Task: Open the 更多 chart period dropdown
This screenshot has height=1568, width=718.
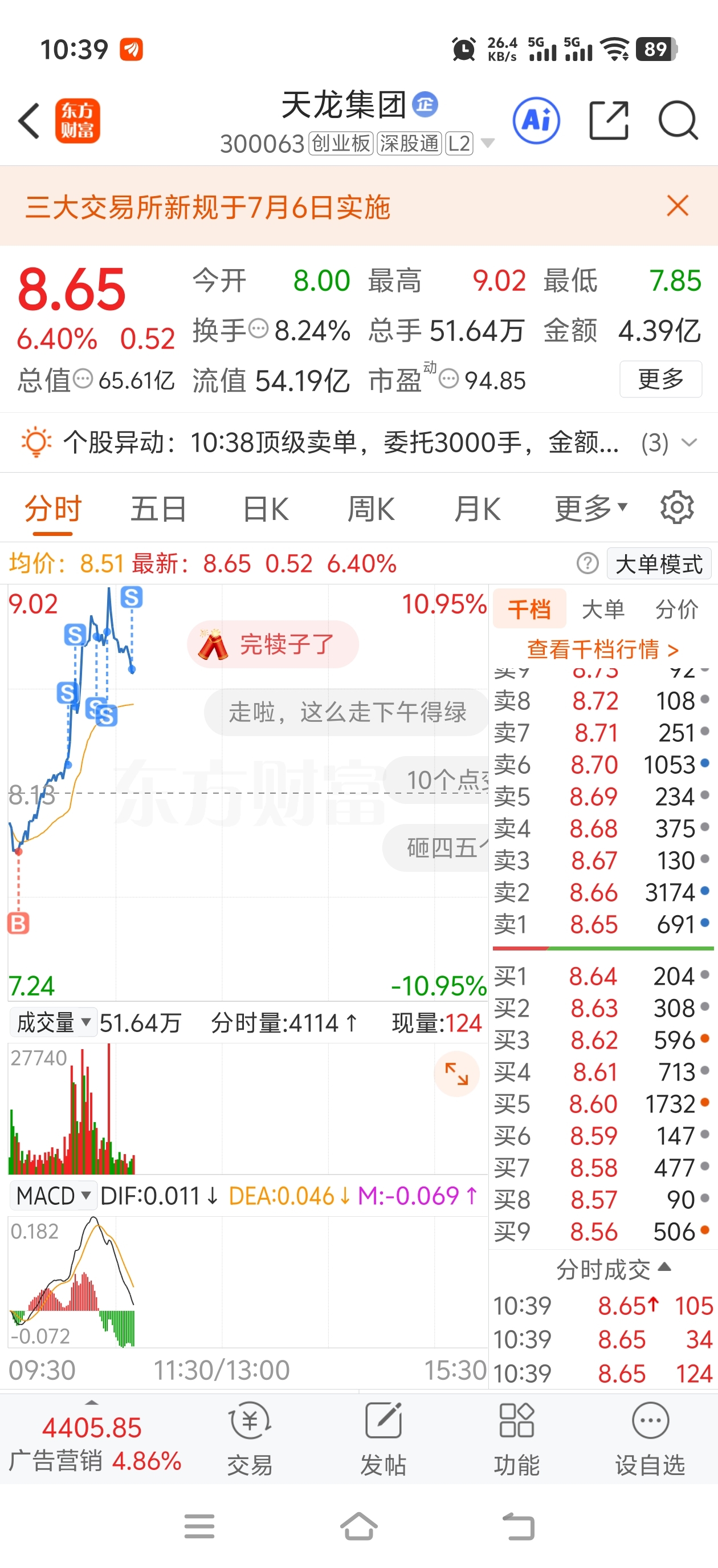Action: 590,508
